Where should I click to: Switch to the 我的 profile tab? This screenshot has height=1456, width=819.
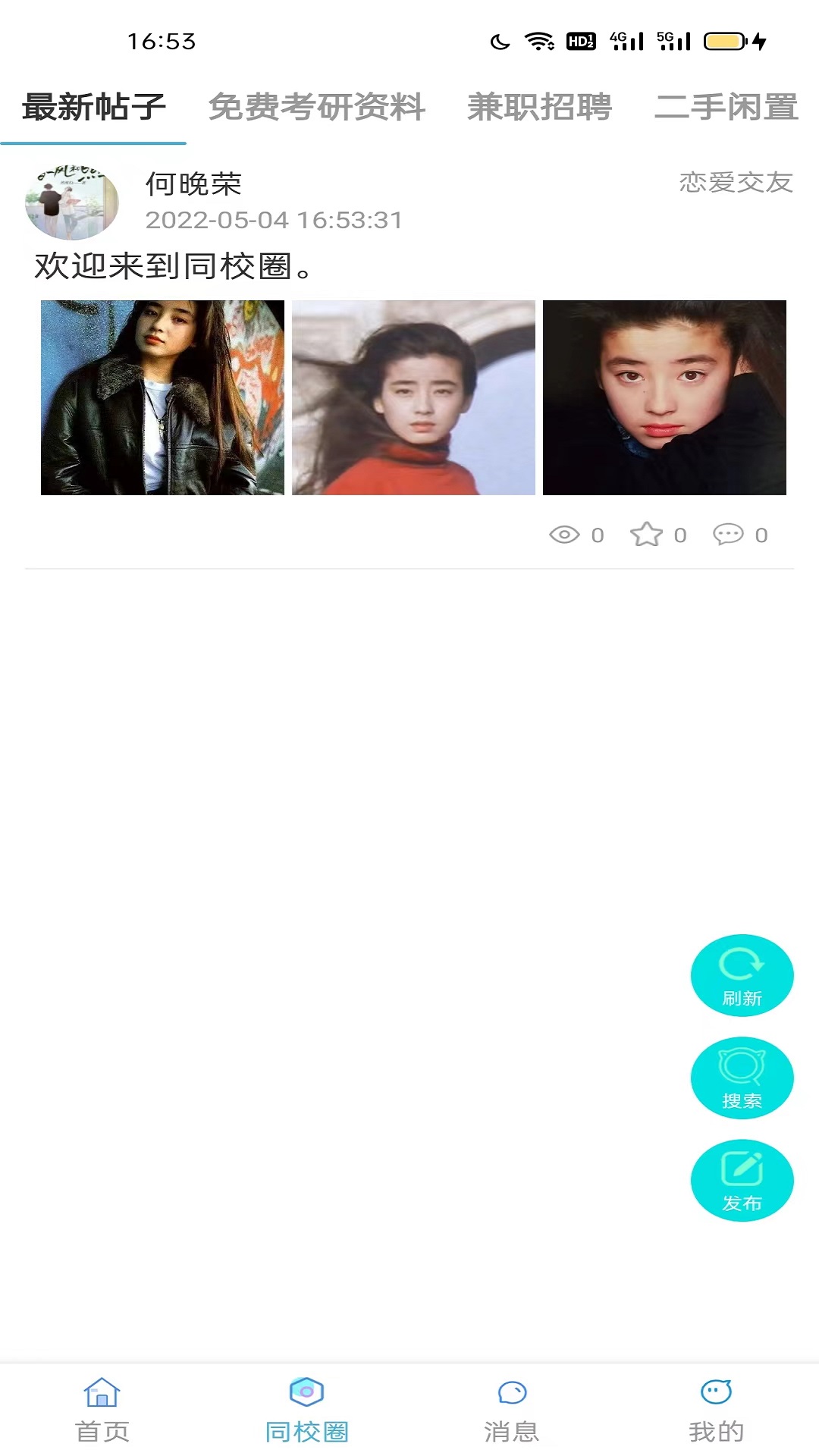[x=716, y=1410]
